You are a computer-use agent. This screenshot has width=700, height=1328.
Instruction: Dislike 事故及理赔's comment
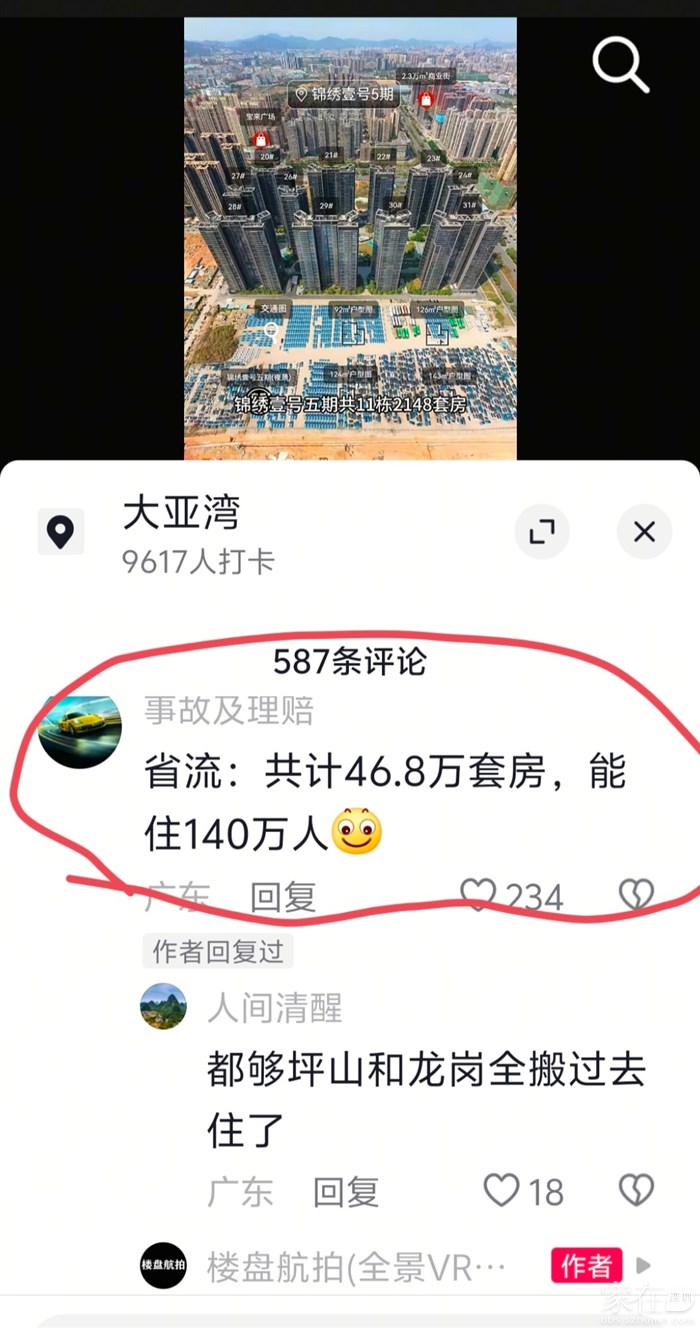[x=636, y=894]
